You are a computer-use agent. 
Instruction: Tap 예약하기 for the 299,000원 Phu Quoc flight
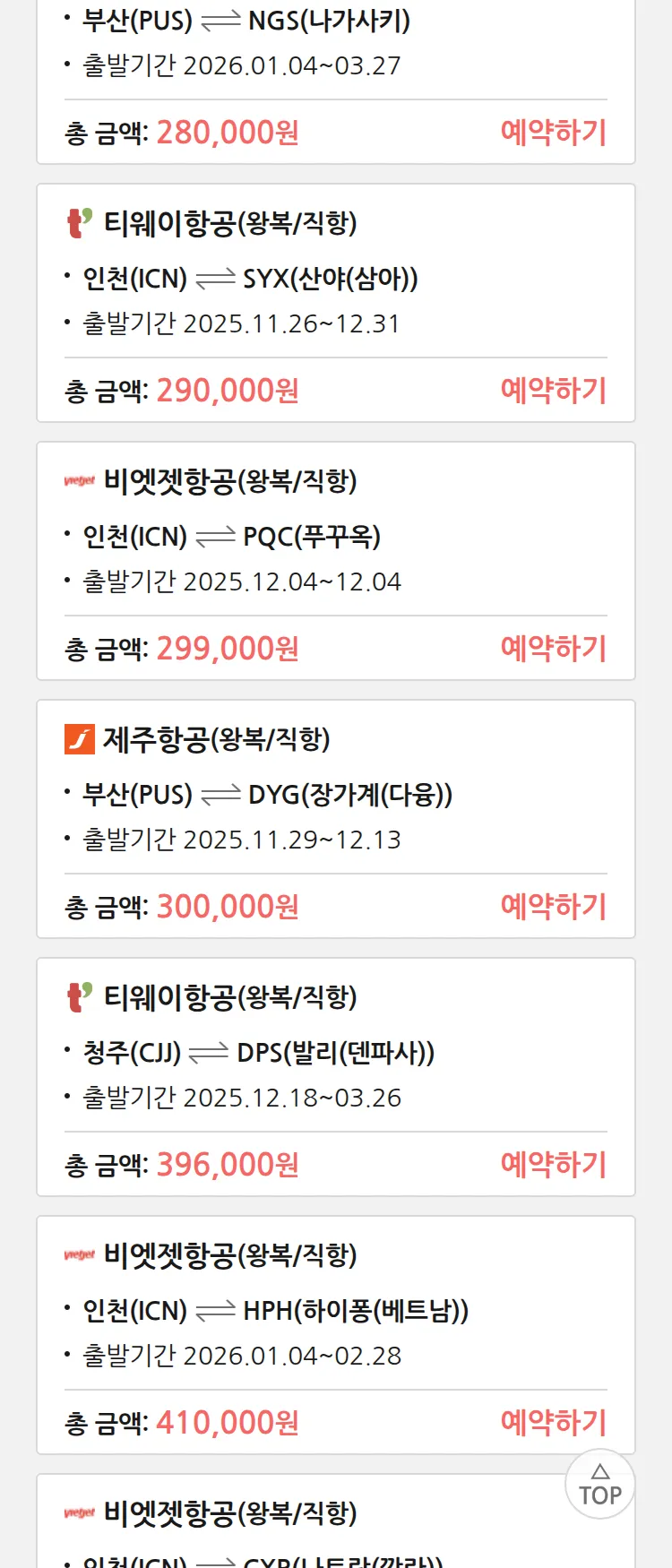tap(553, 649)
